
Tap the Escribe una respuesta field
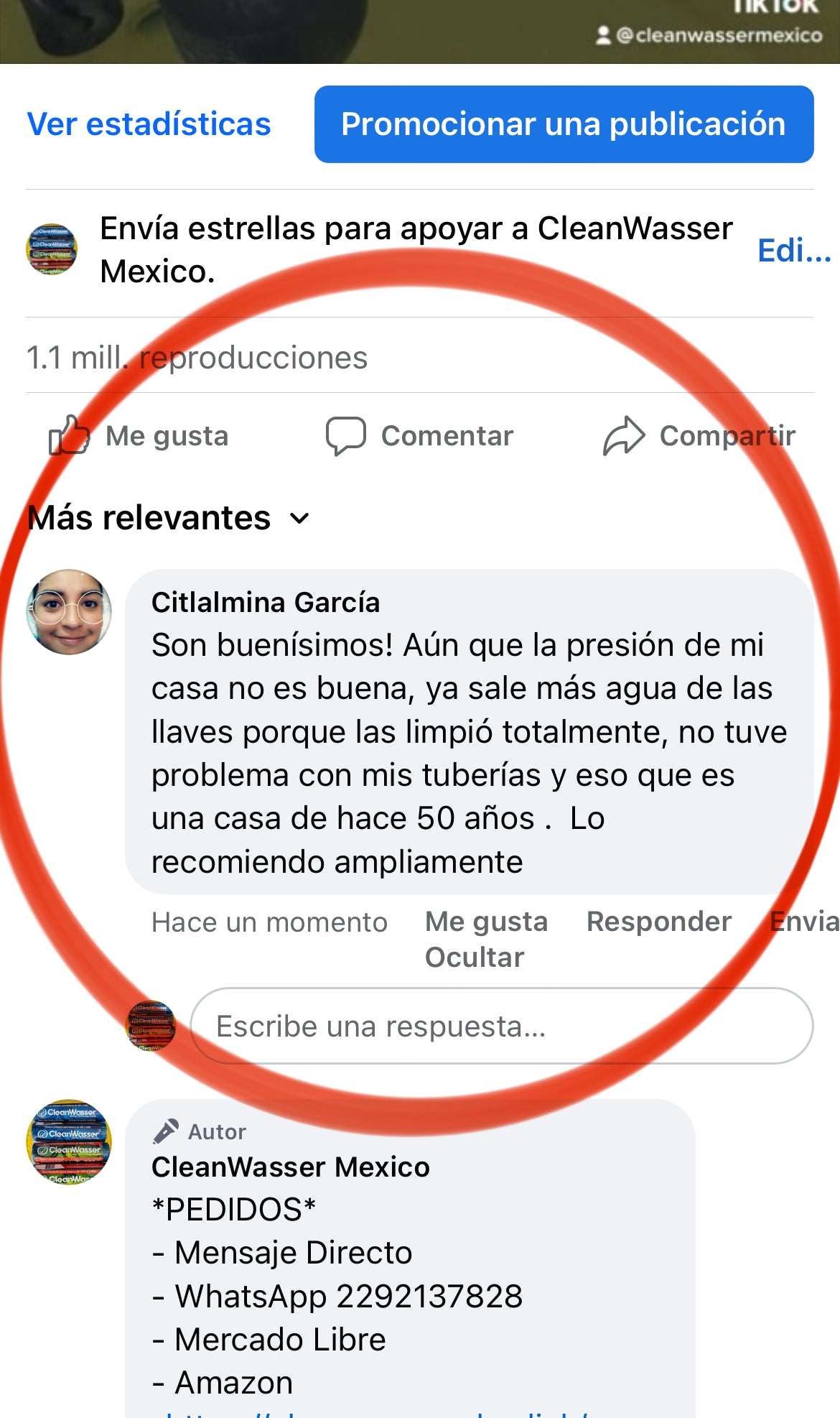coord(501,1026)
